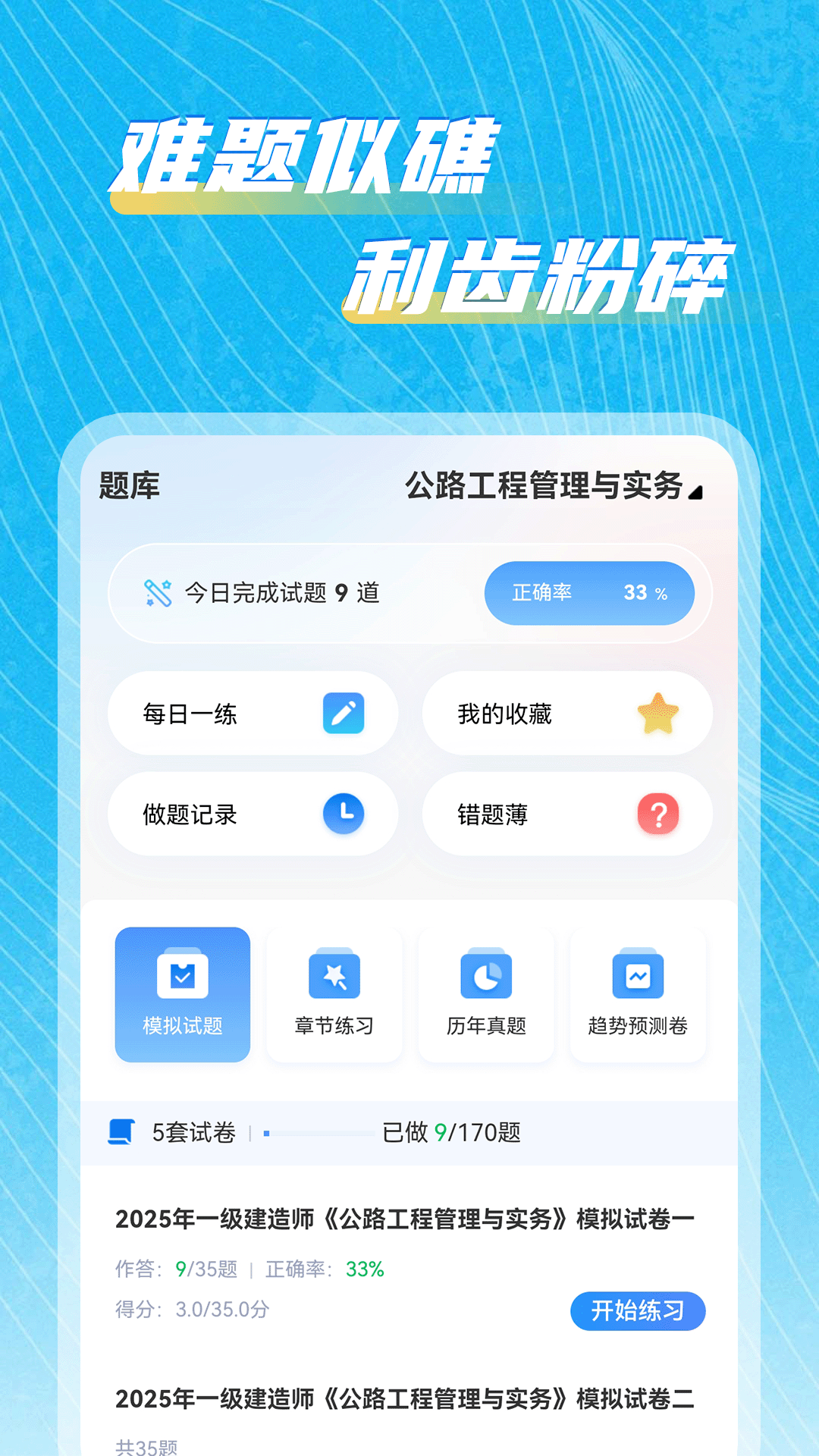The width and height of the screenshot is (819, 1456).
Task: Toggle the 正确率 33% badge
Action: pos(591,594)
